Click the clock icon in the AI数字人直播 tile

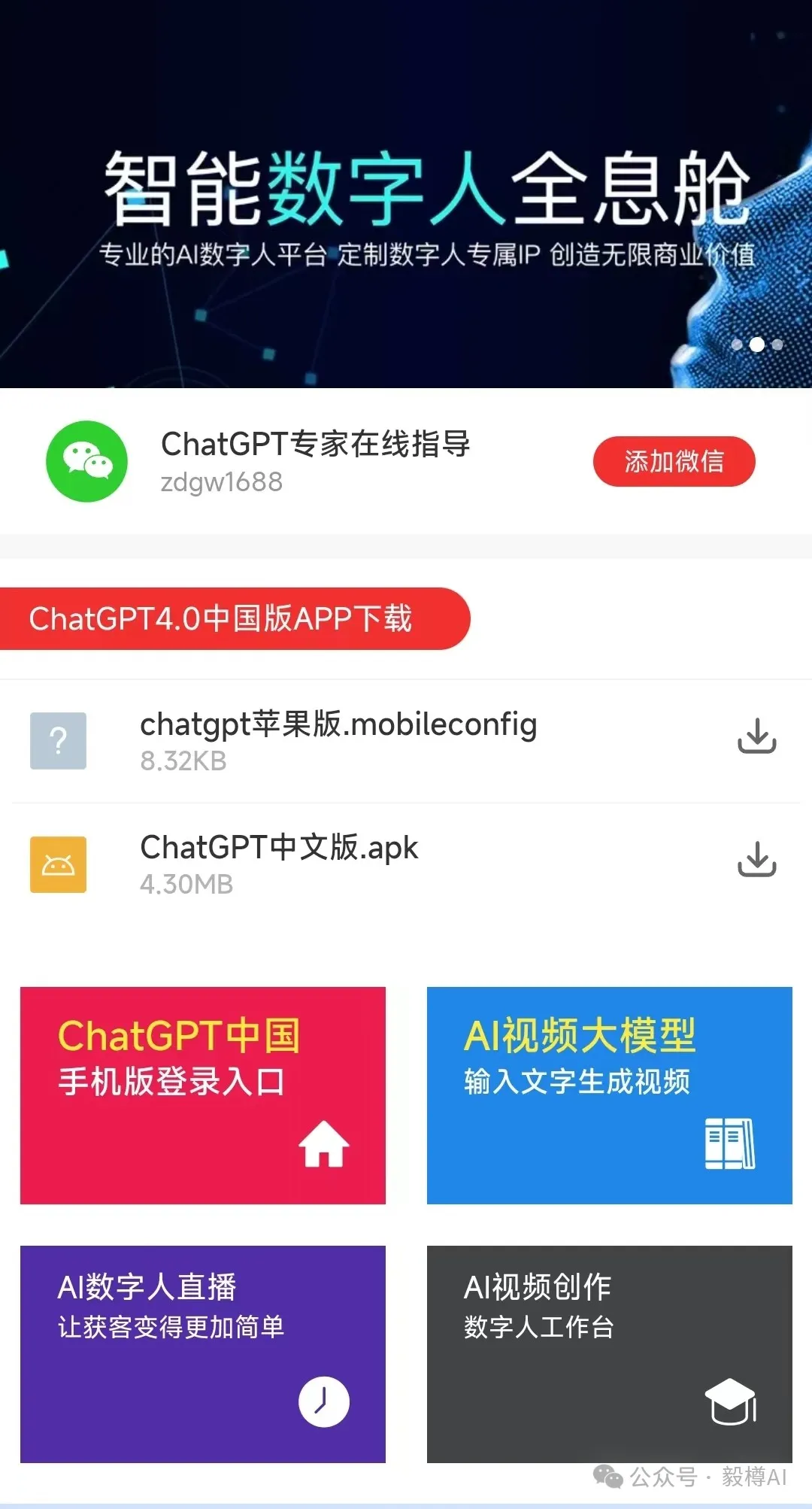point(322,1401)
